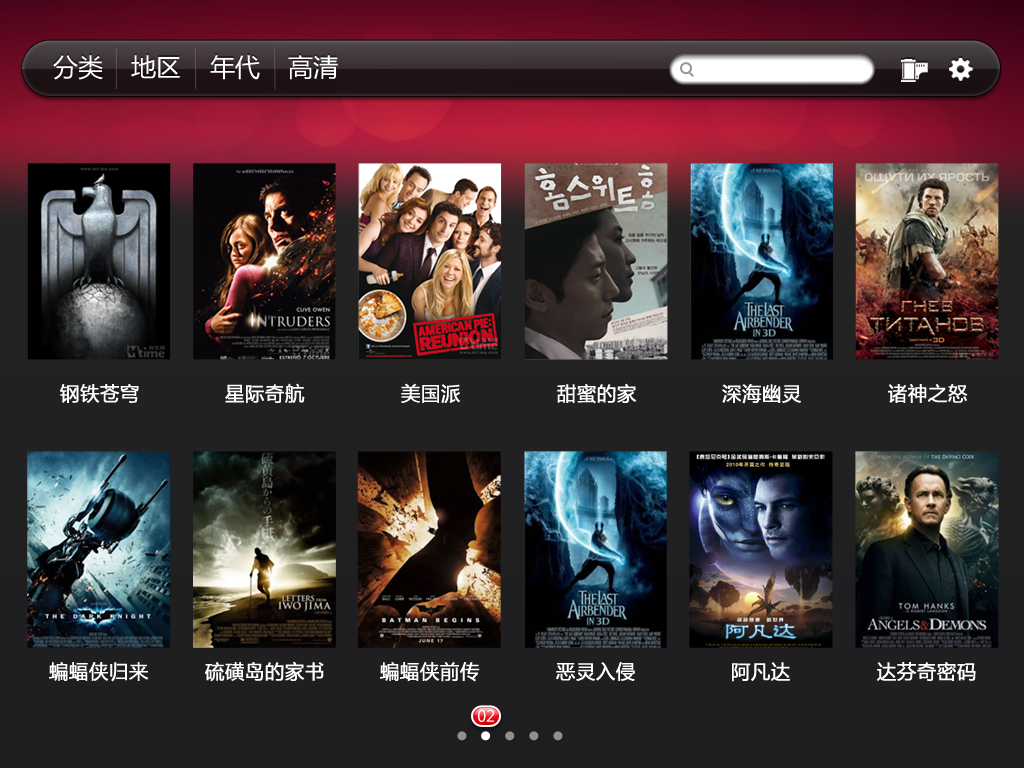
Task: Open the settings gear icon
Action: pos(961,69)
